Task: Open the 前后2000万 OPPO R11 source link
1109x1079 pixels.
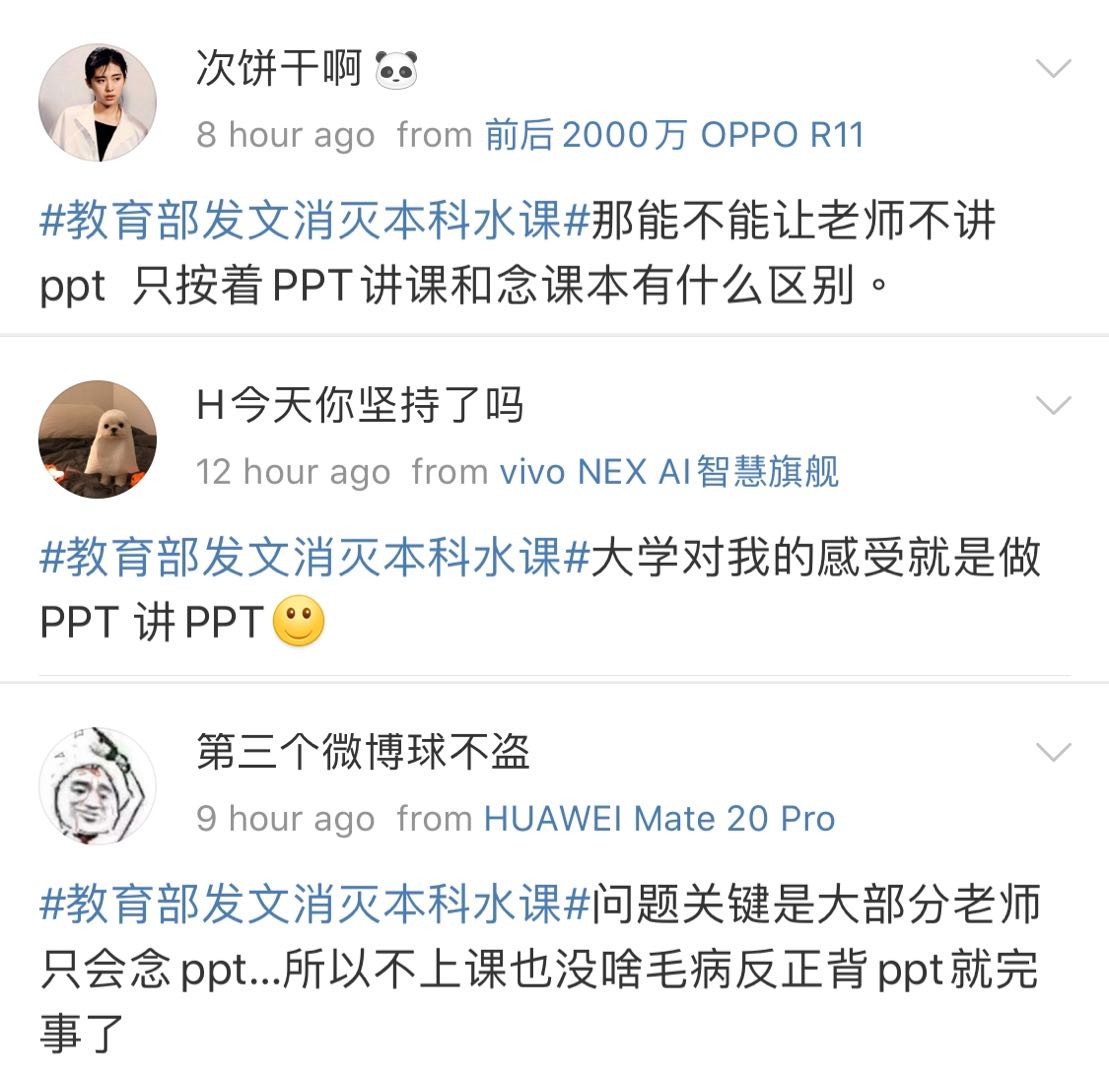Action: (674, 135)
